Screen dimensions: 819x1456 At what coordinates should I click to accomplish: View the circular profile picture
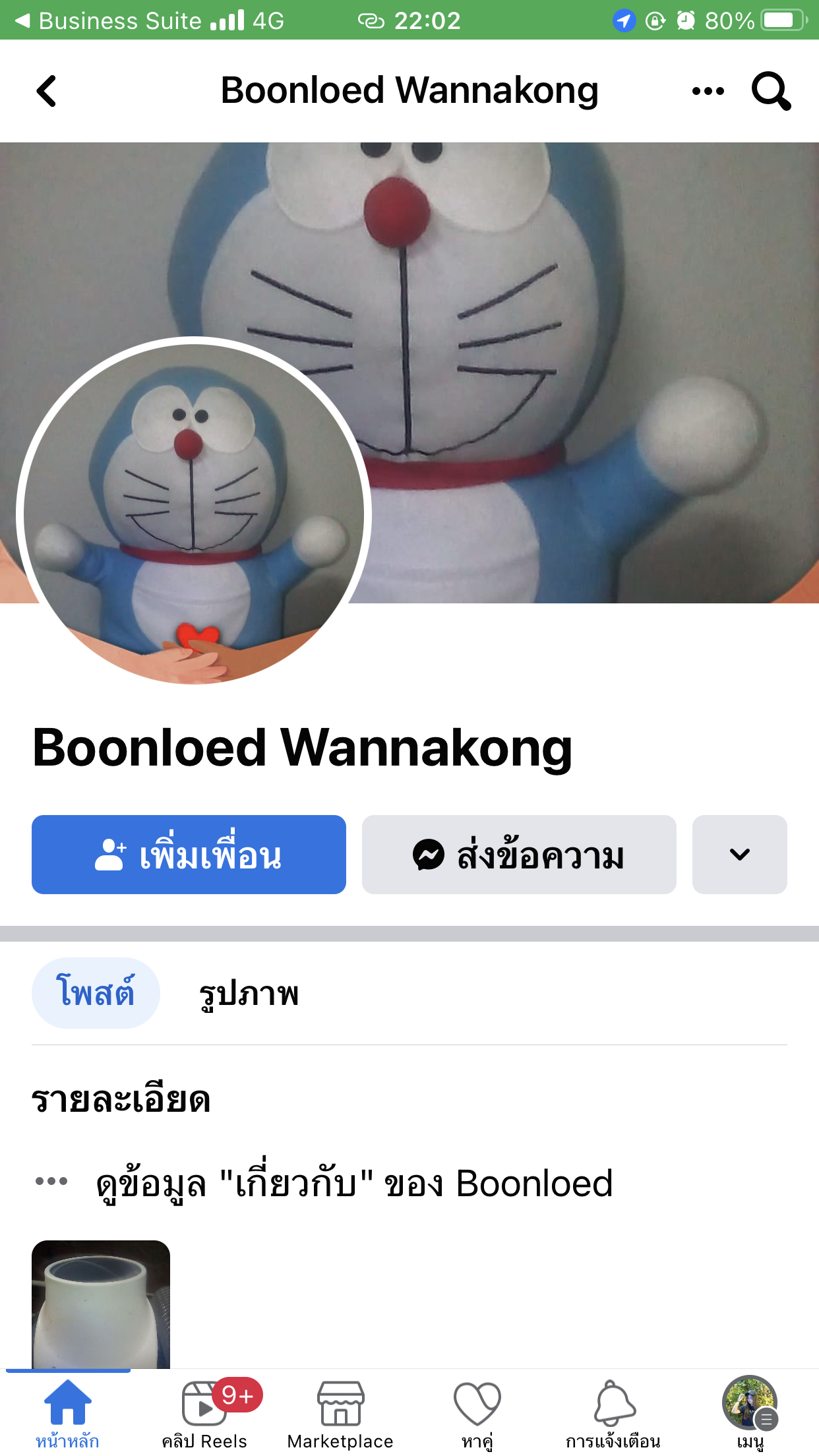194,512
